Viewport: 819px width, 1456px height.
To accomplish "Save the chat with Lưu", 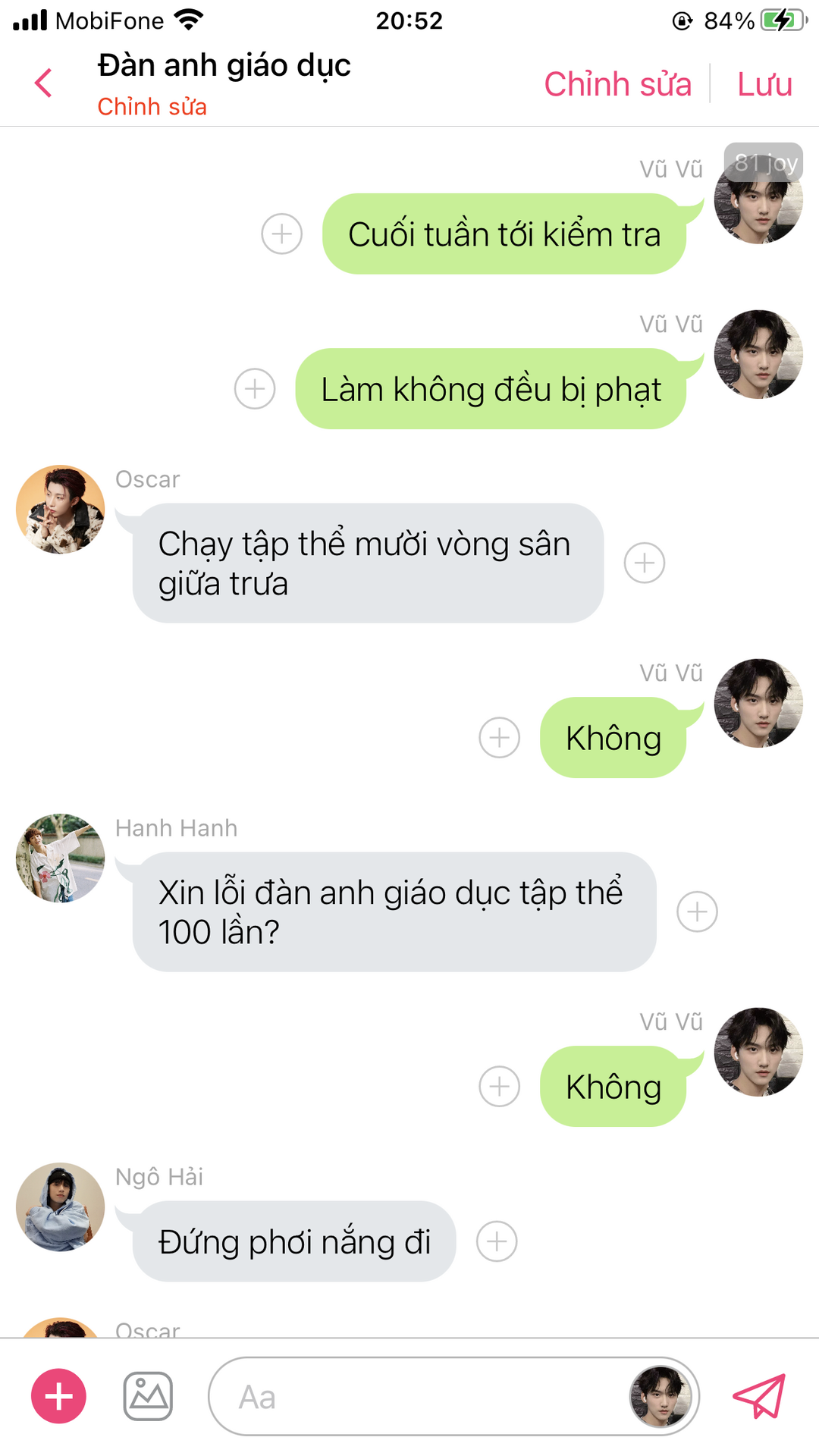I will click(764, 84).
